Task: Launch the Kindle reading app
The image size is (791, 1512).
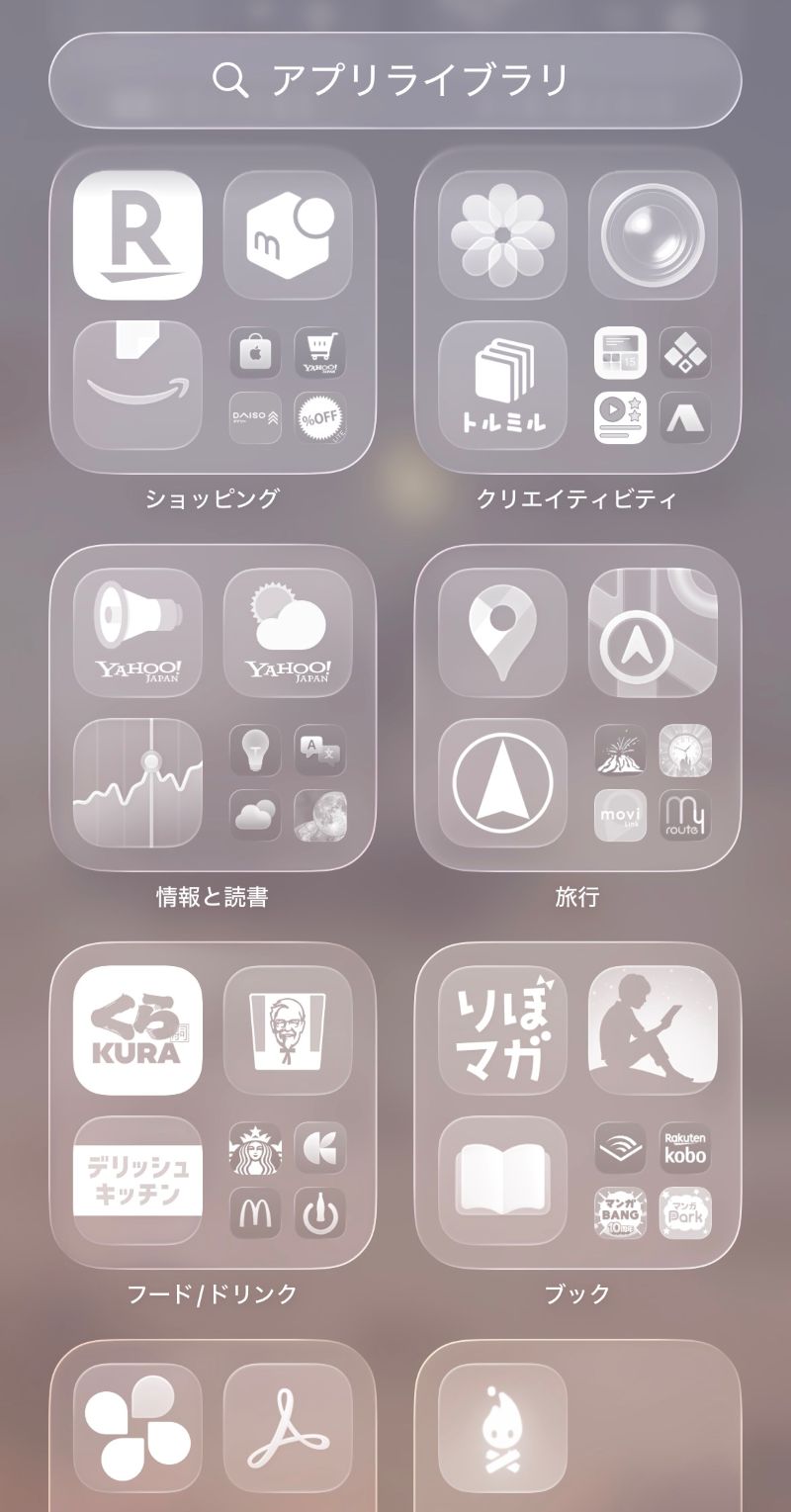Action: coord(653,1030)
